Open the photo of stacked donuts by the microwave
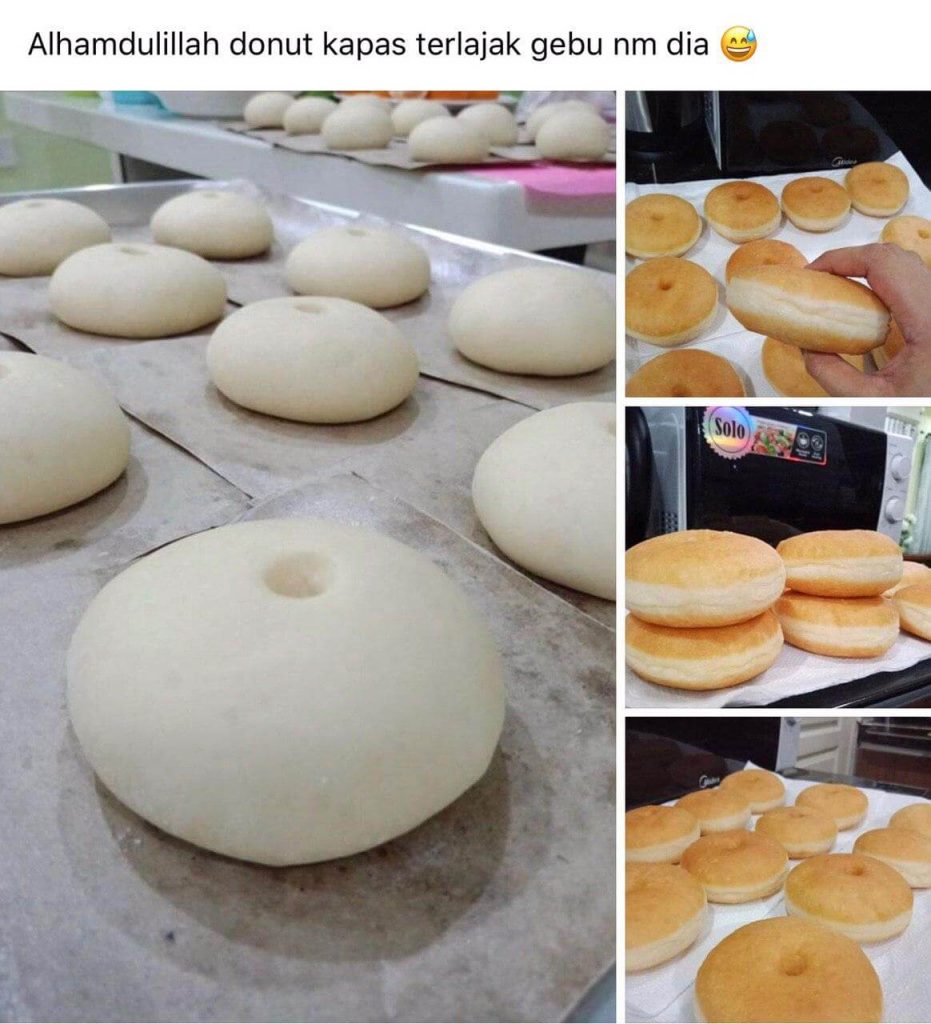 tap(778, 556)
